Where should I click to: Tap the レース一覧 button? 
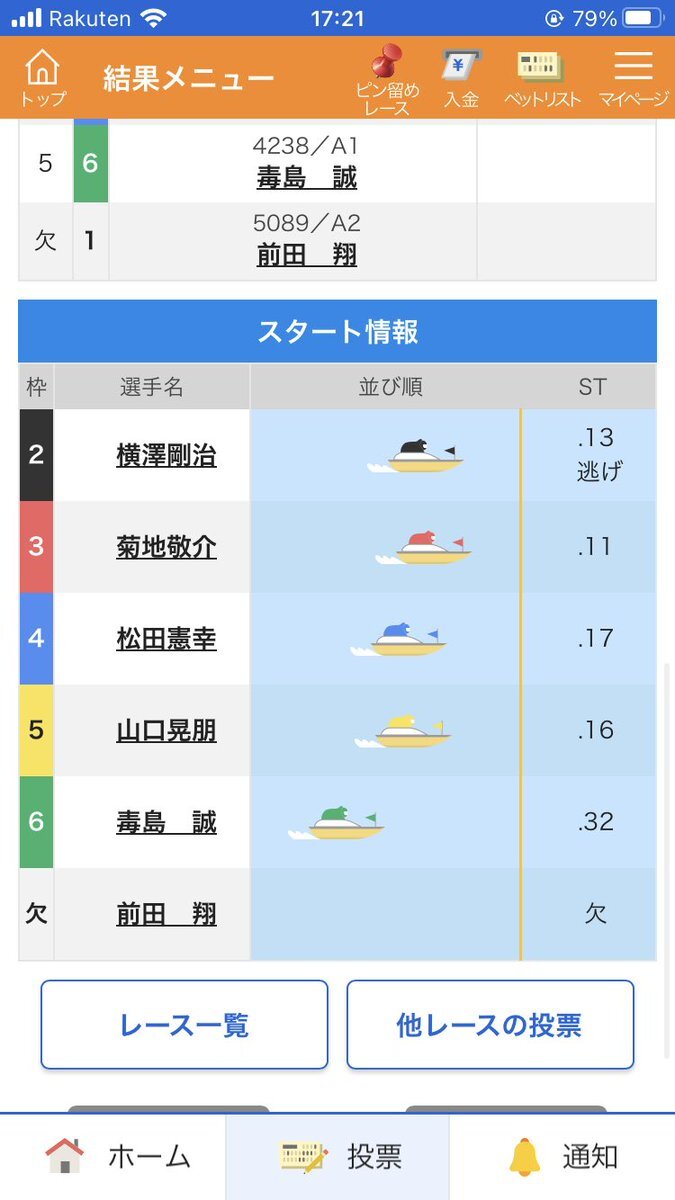184,1025
